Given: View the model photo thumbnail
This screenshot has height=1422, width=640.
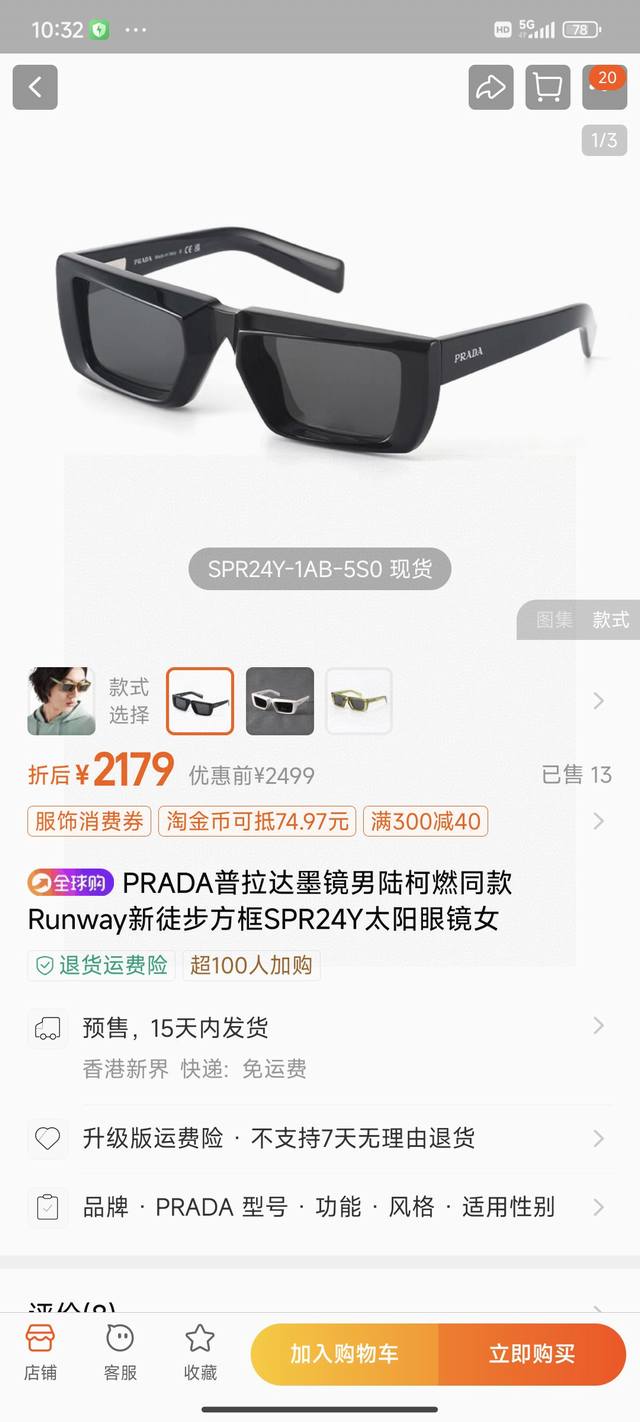Looking at the screenshot, I should coord(61,701).
